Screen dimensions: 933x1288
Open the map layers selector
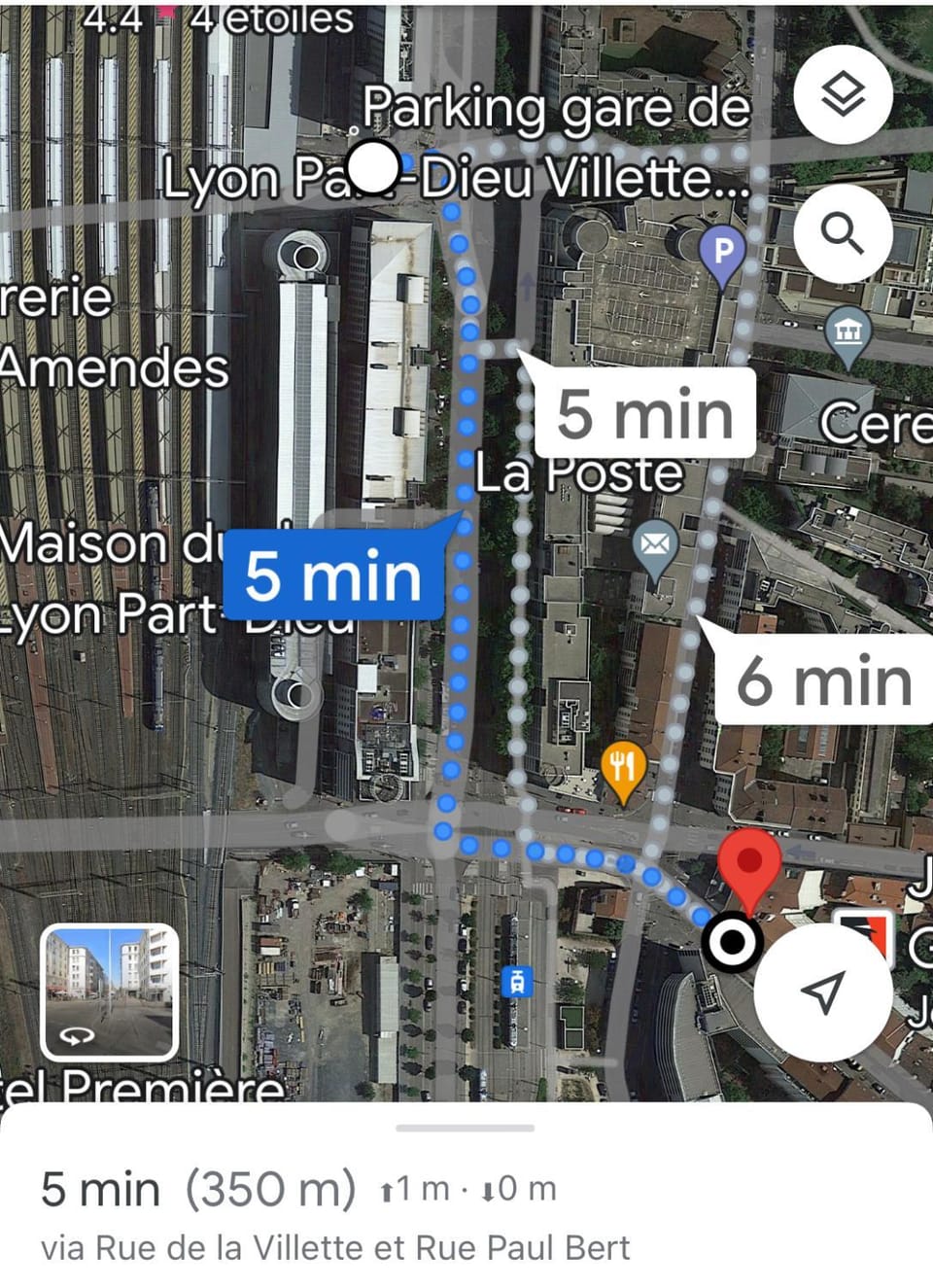pyautogui.click(x=842, y=95)
